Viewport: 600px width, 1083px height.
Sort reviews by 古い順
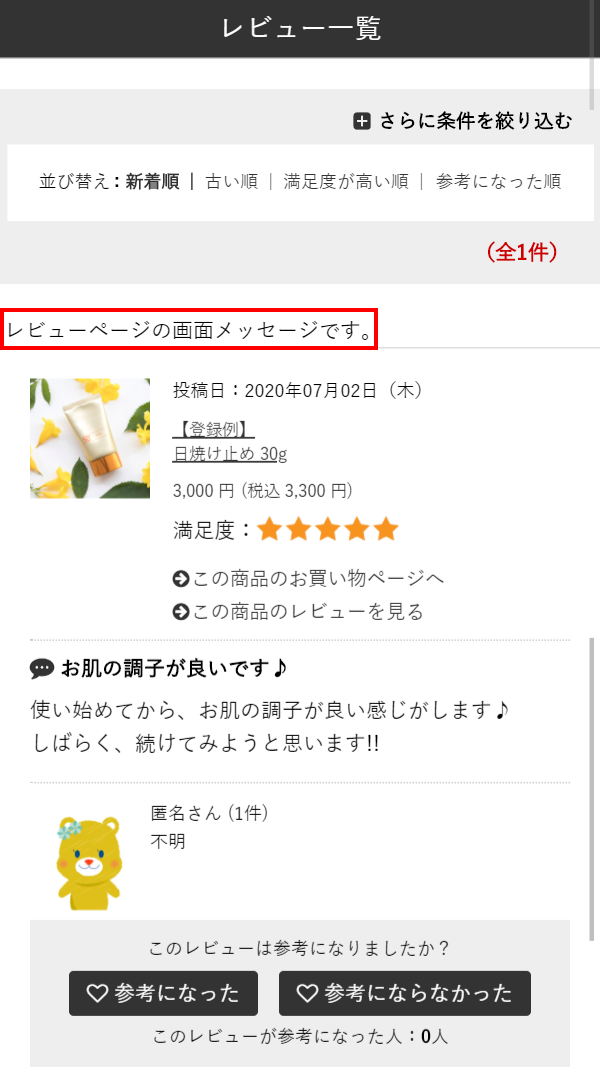point(231,182)
